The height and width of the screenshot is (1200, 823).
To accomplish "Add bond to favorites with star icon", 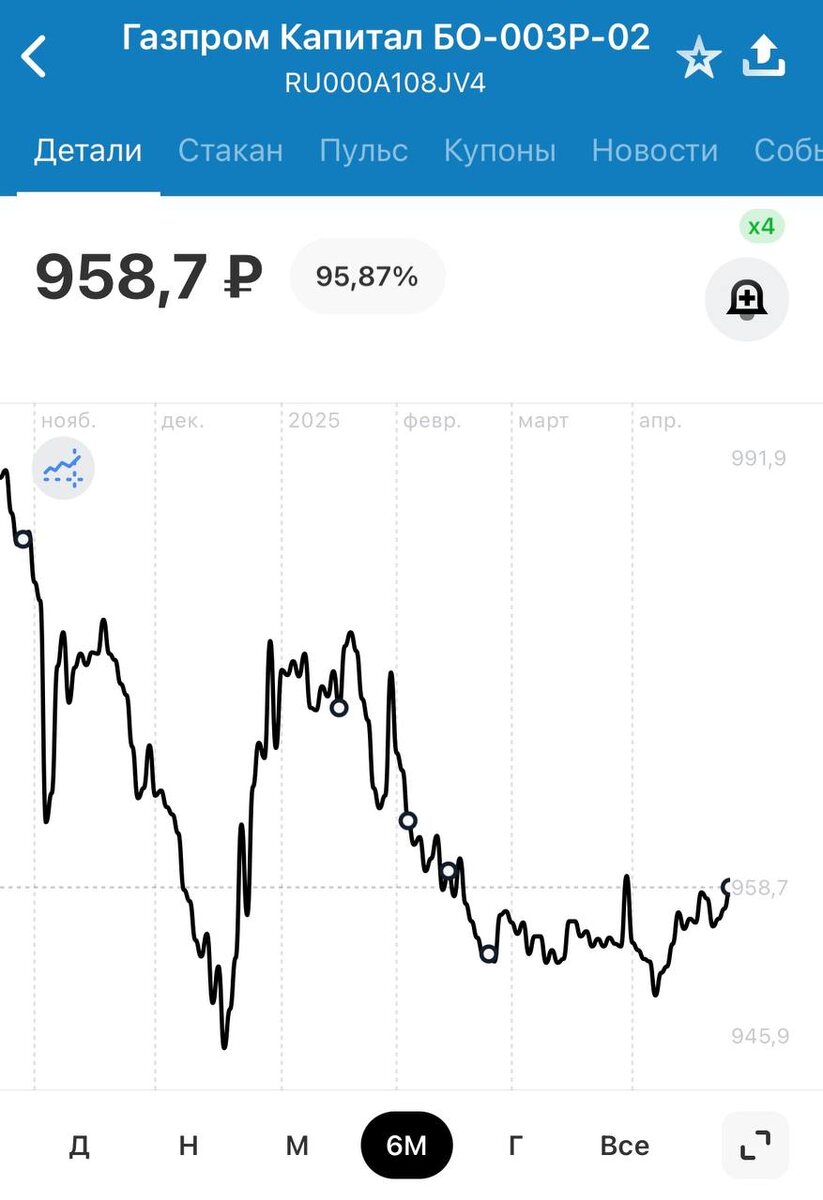I will (698, 57).
